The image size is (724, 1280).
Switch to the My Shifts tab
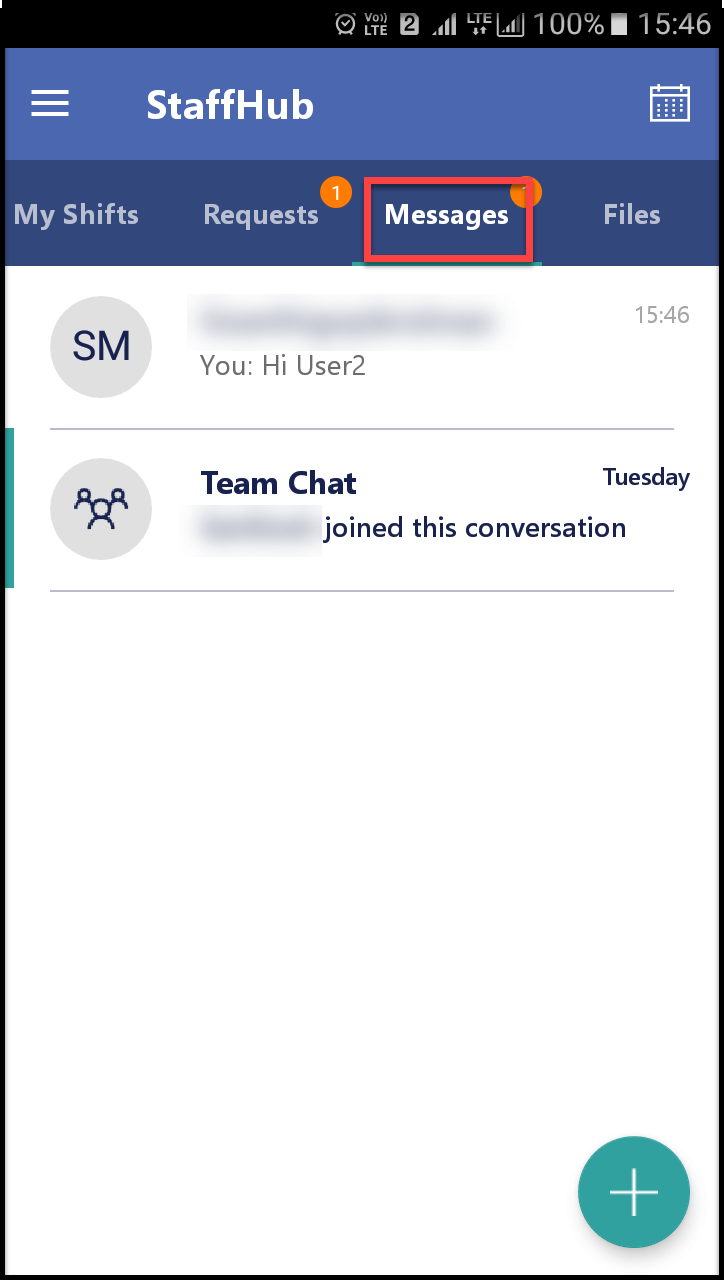click(x=76, y=215)
